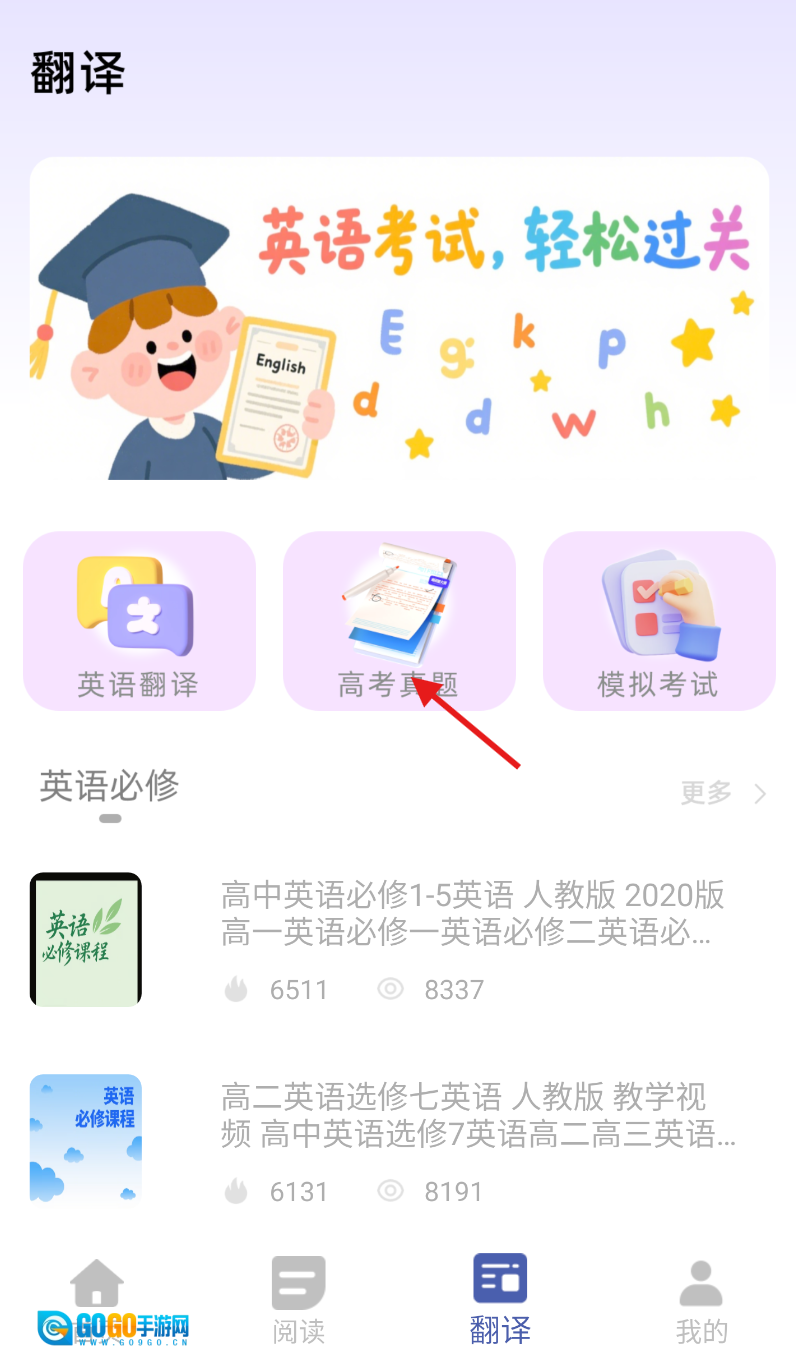Open the 英语考试,轻松过关 banner
This screenshot has width=796, height=1356.
(x=399, y=318)
